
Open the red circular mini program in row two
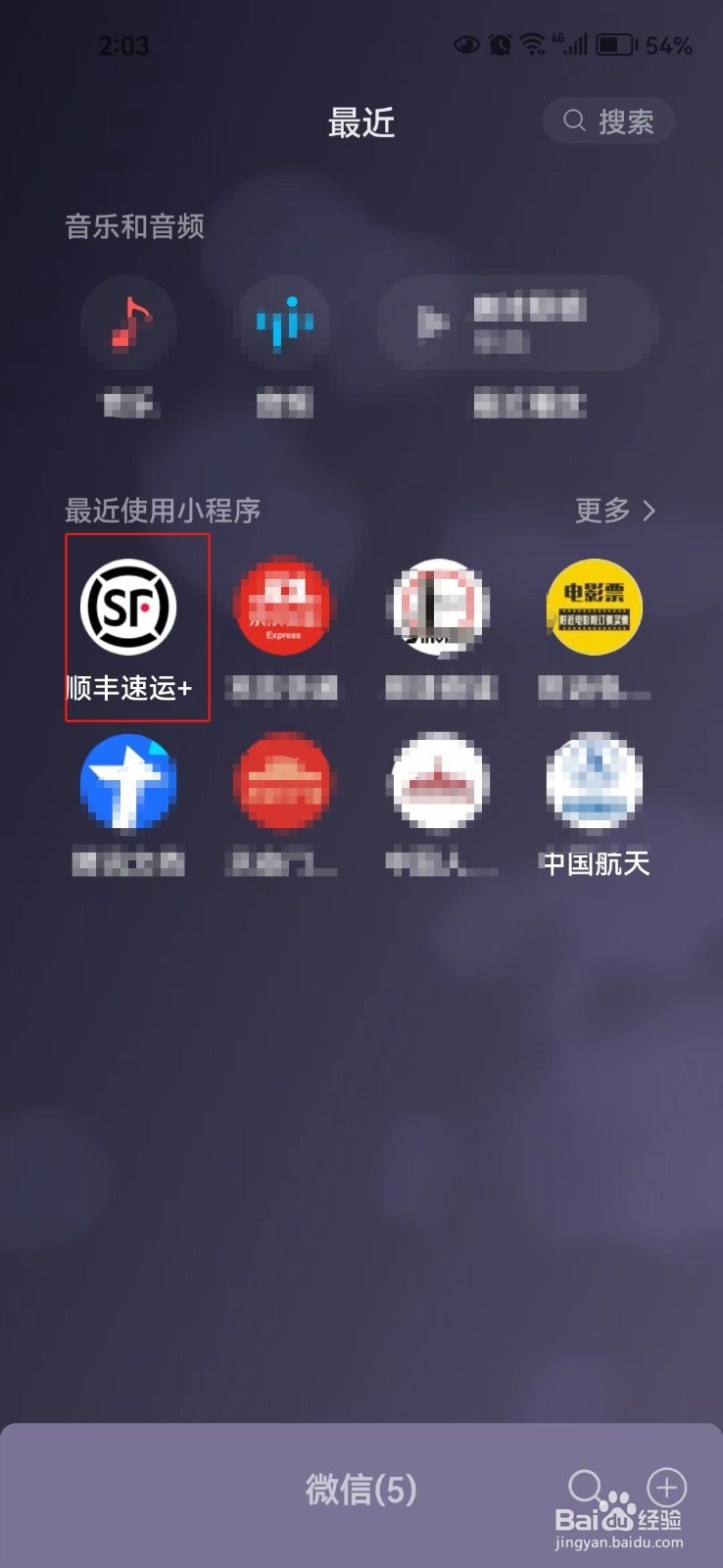(283, 782)
